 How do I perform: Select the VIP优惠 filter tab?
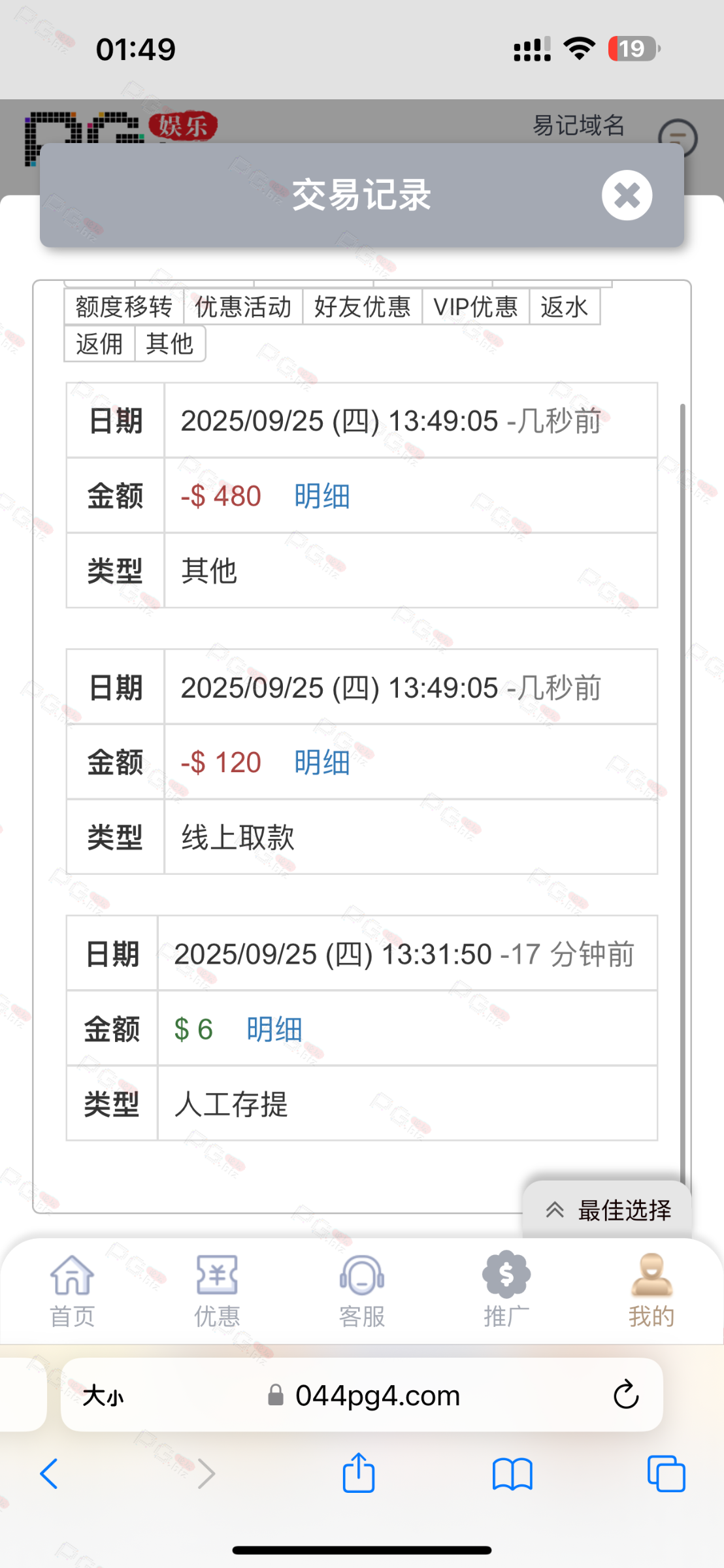(x=475, y=306)
